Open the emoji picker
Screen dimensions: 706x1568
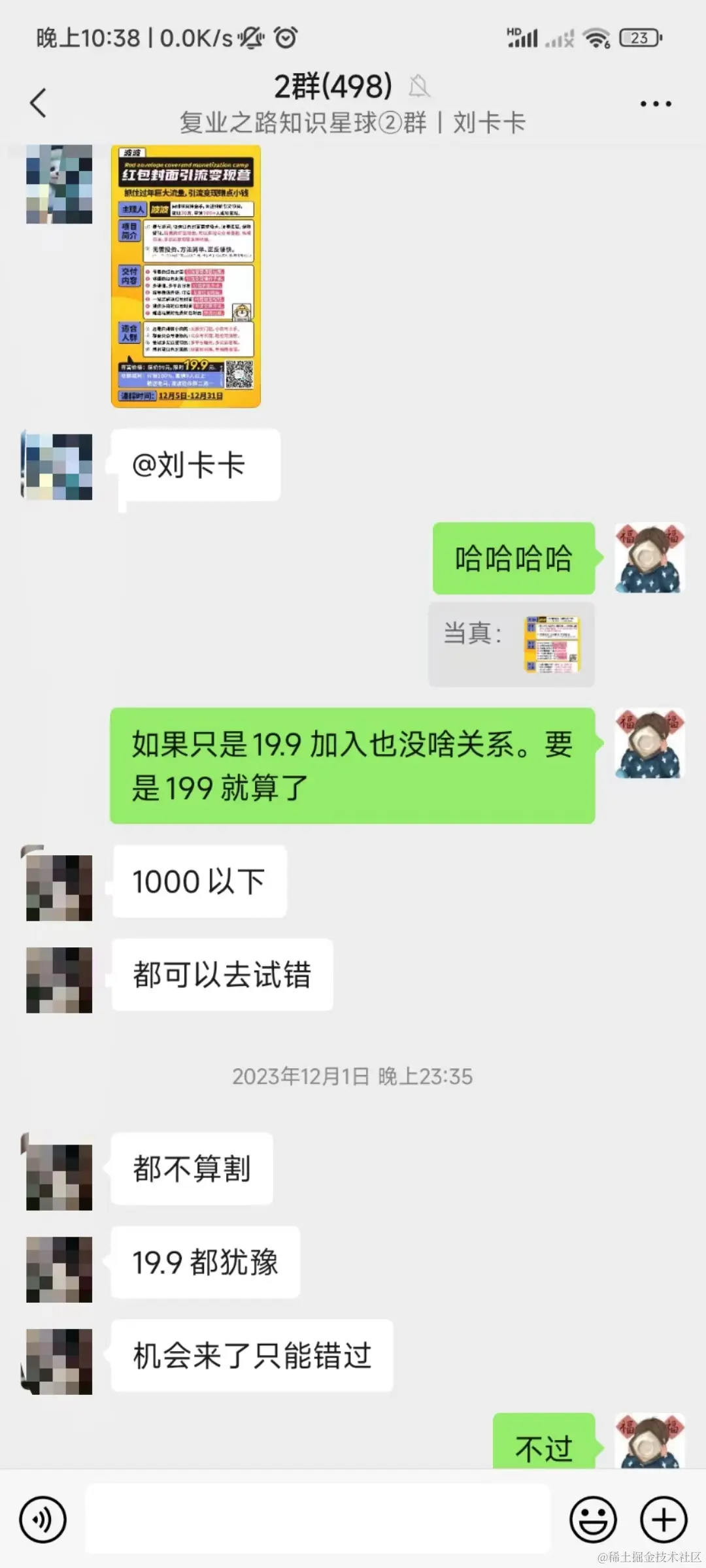(593, 1519)
